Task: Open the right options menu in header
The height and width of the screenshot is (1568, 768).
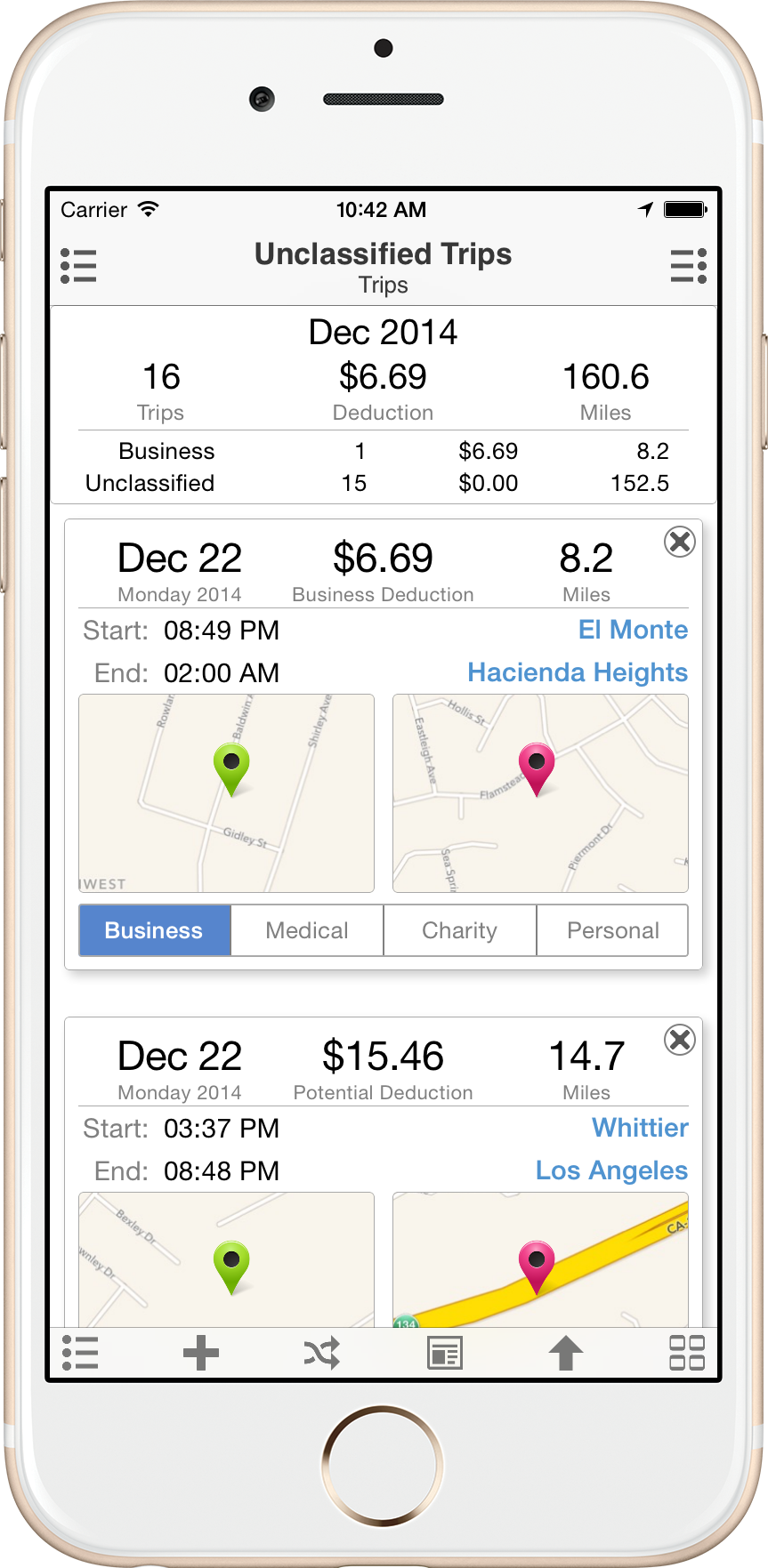Action: tap(689, 266)
